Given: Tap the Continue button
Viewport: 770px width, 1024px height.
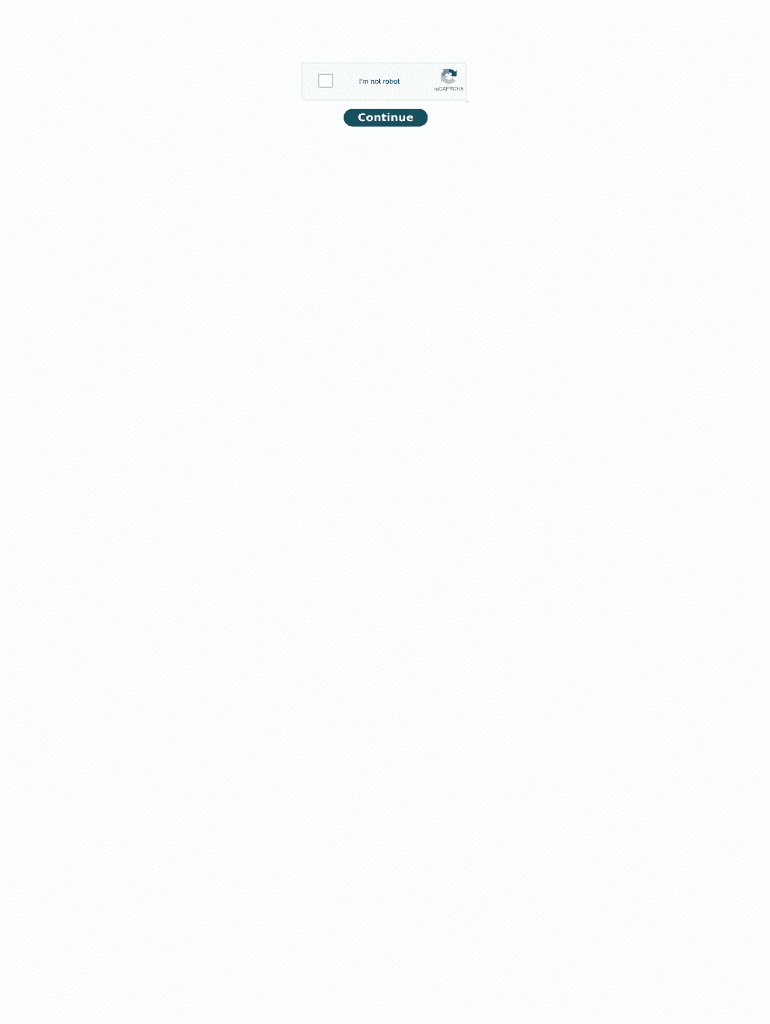Looking at the screenshot, I should (385, 118).
